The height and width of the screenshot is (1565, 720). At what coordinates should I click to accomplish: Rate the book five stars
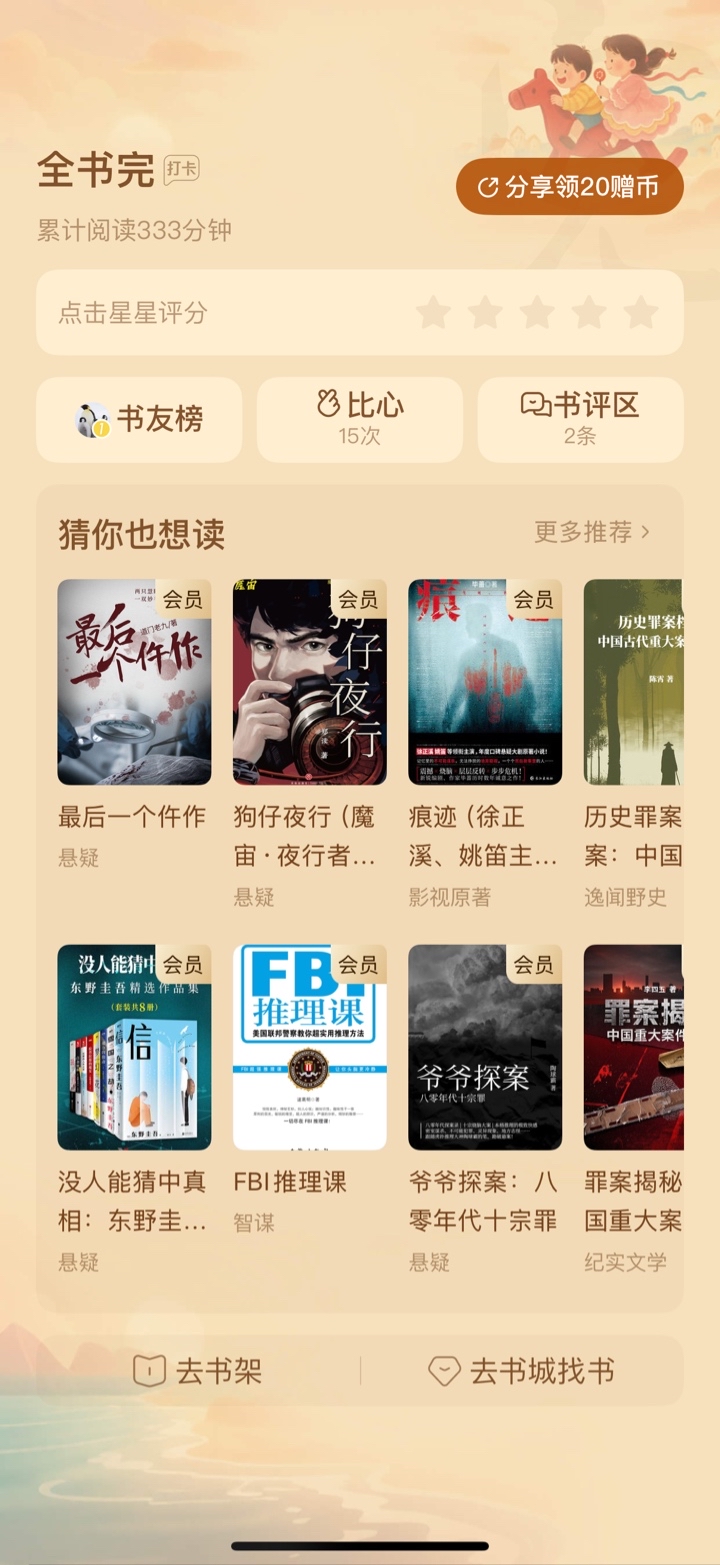click(x=641, y=312)
